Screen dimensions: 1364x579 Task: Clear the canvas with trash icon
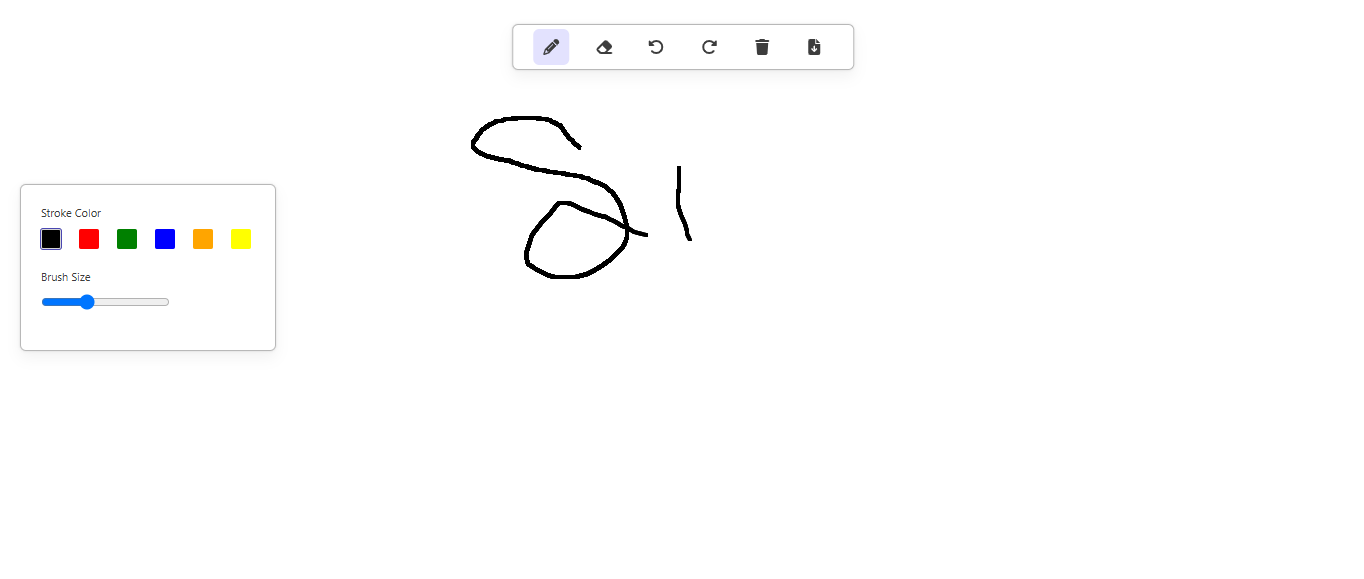762,47
